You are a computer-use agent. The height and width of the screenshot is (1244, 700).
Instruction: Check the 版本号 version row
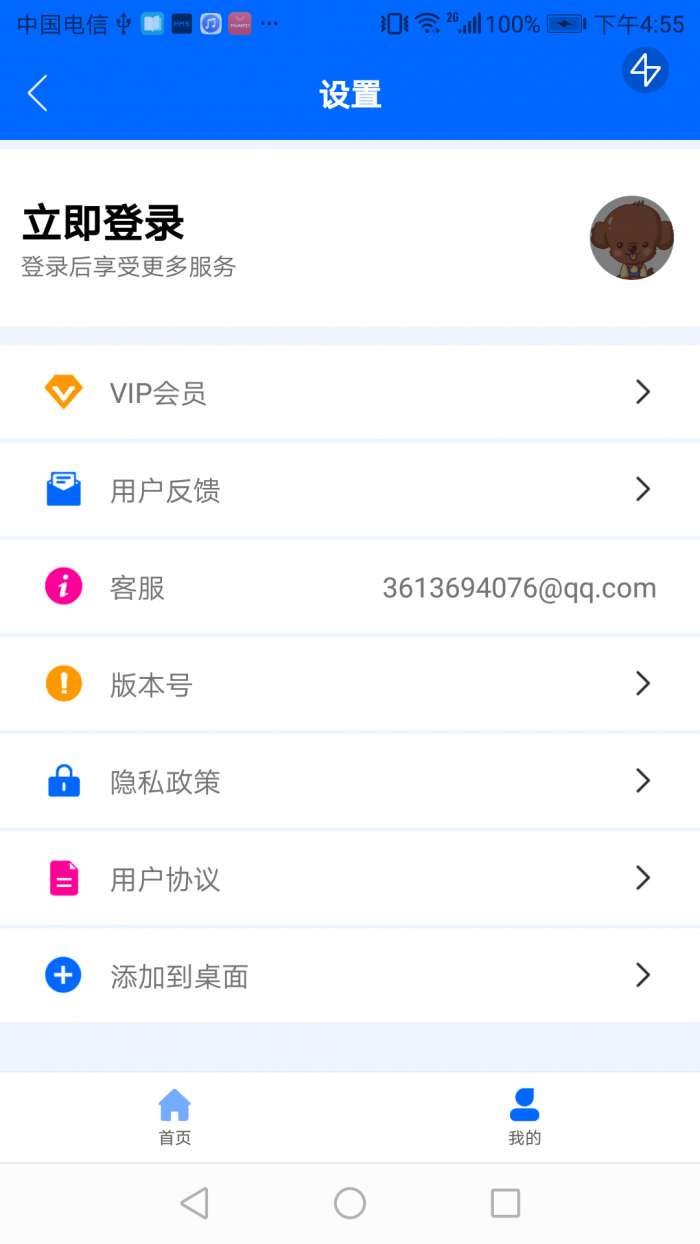tap(350, 684)
